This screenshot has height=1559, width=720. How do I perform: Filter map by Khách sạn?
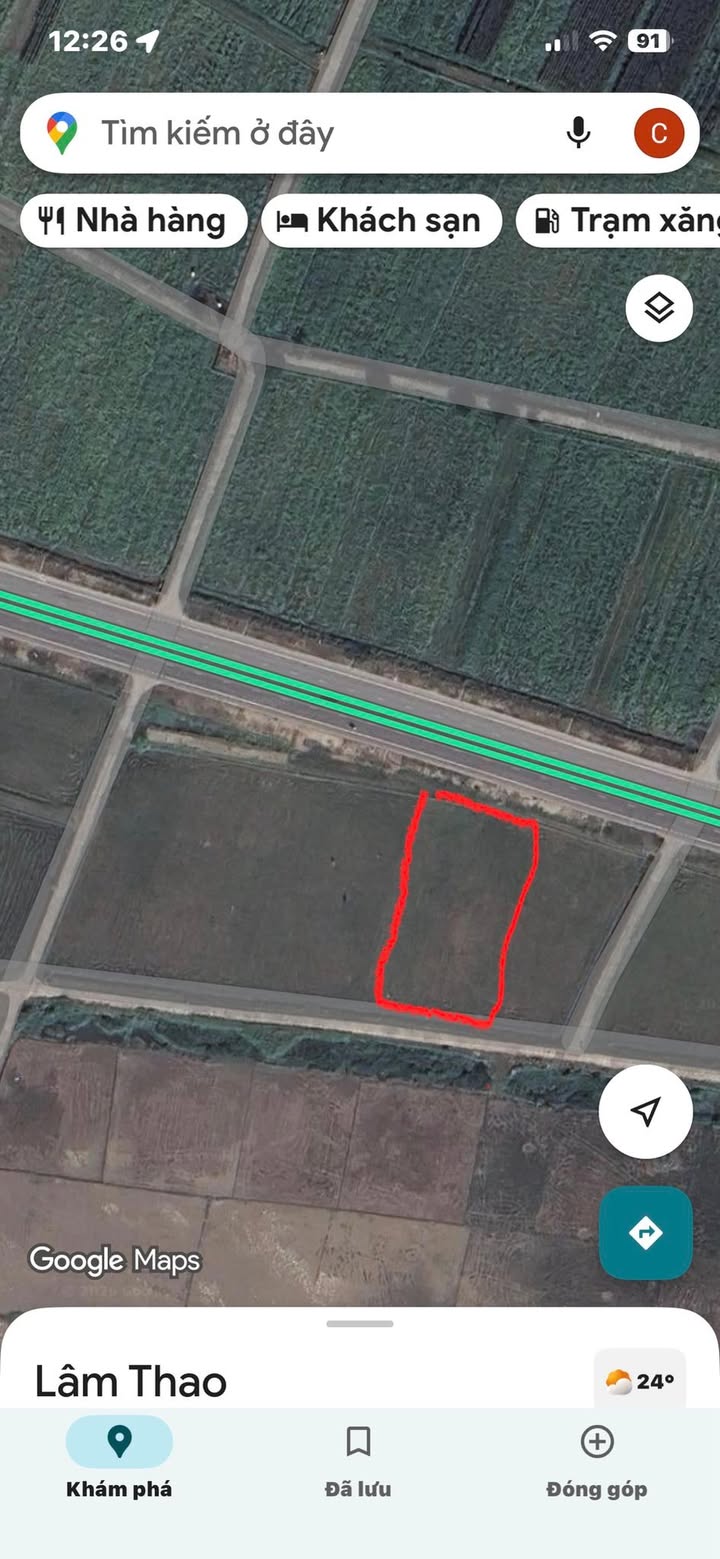[x=380, y=220]
